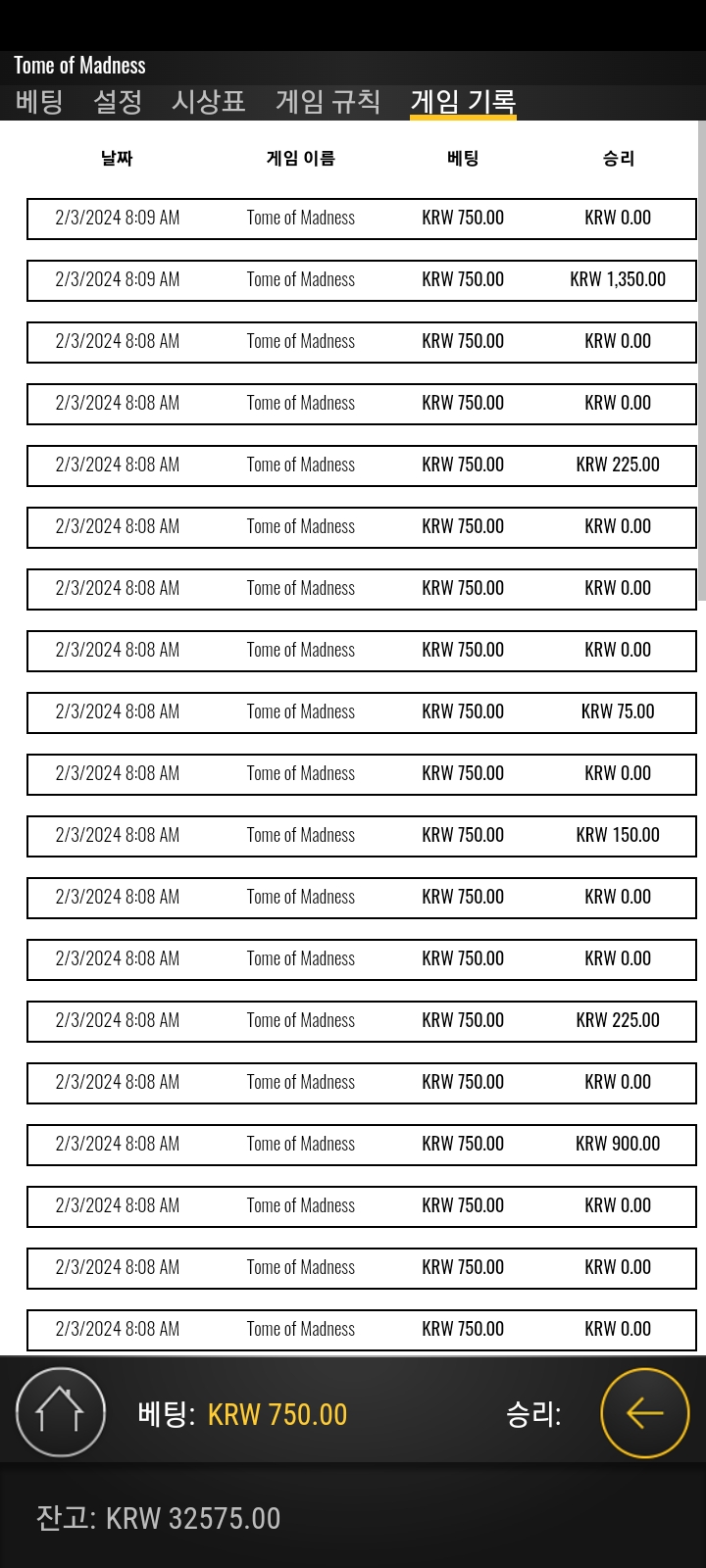Switch to the 베팅 tab
Viewport: 706px width, 1568px height.
pos(39,102)
